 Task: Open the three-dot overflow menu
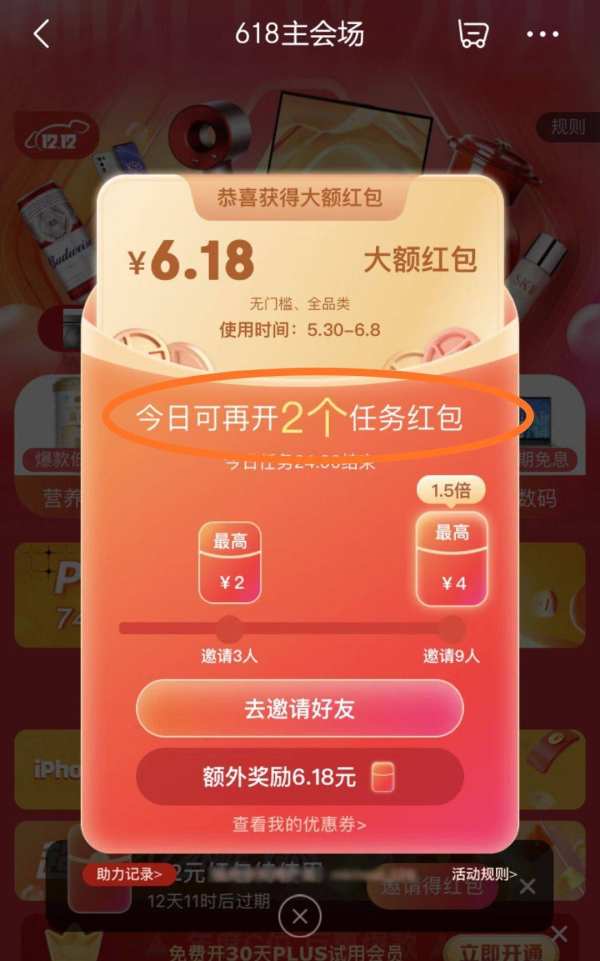click(543, 34)
